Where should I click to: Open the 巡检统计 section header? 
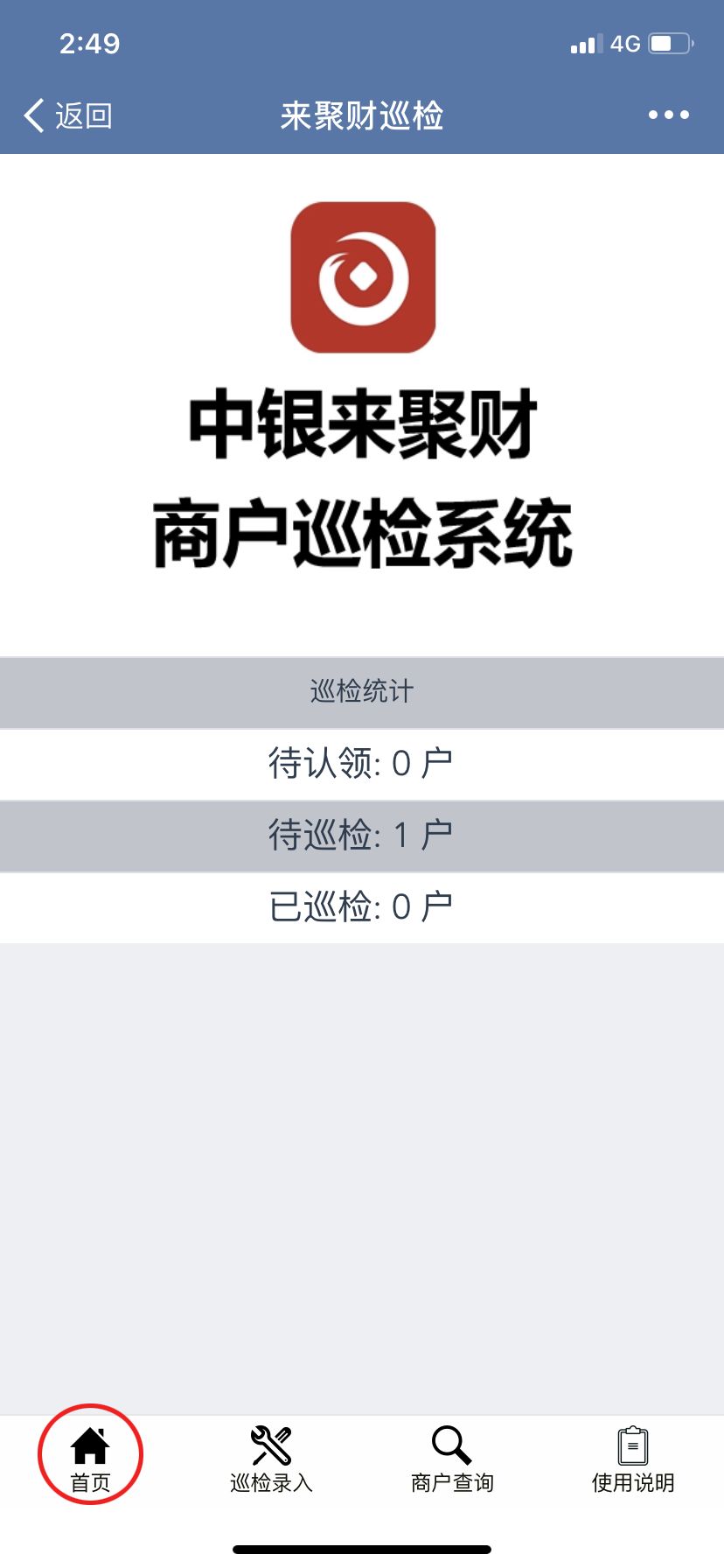[x=362, y=691]
